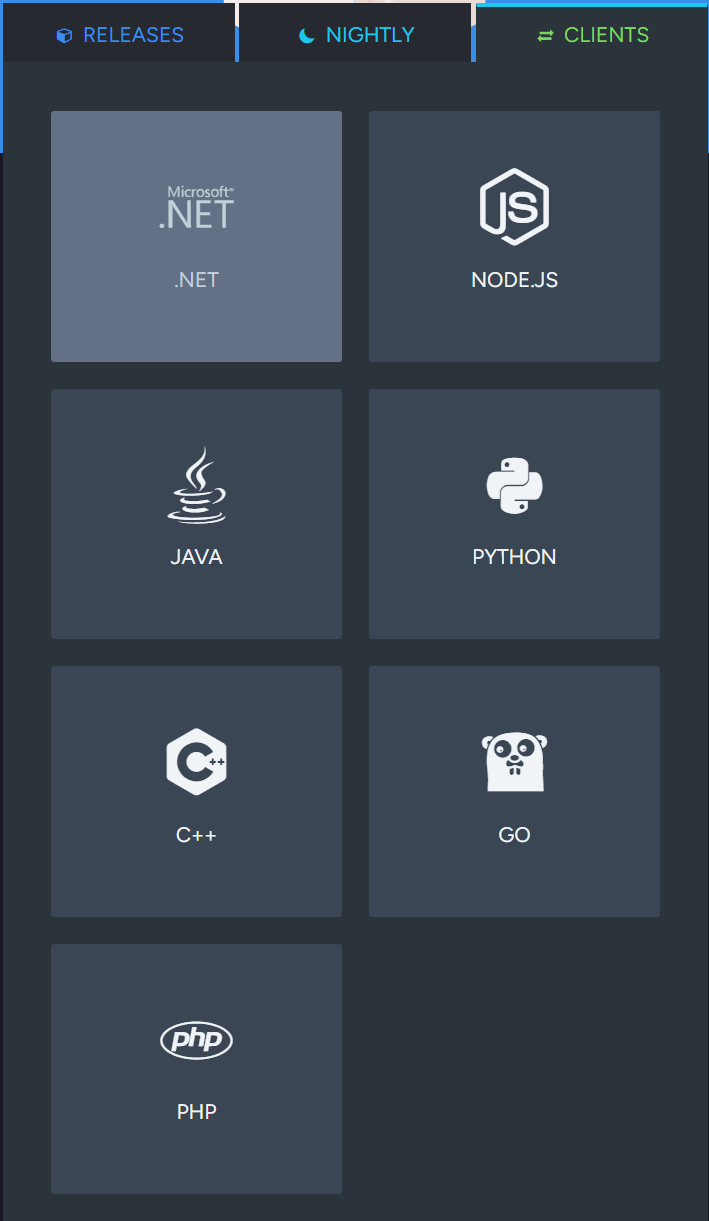
Task: Choose the Java client tile
Action: [x=196, y=513]
